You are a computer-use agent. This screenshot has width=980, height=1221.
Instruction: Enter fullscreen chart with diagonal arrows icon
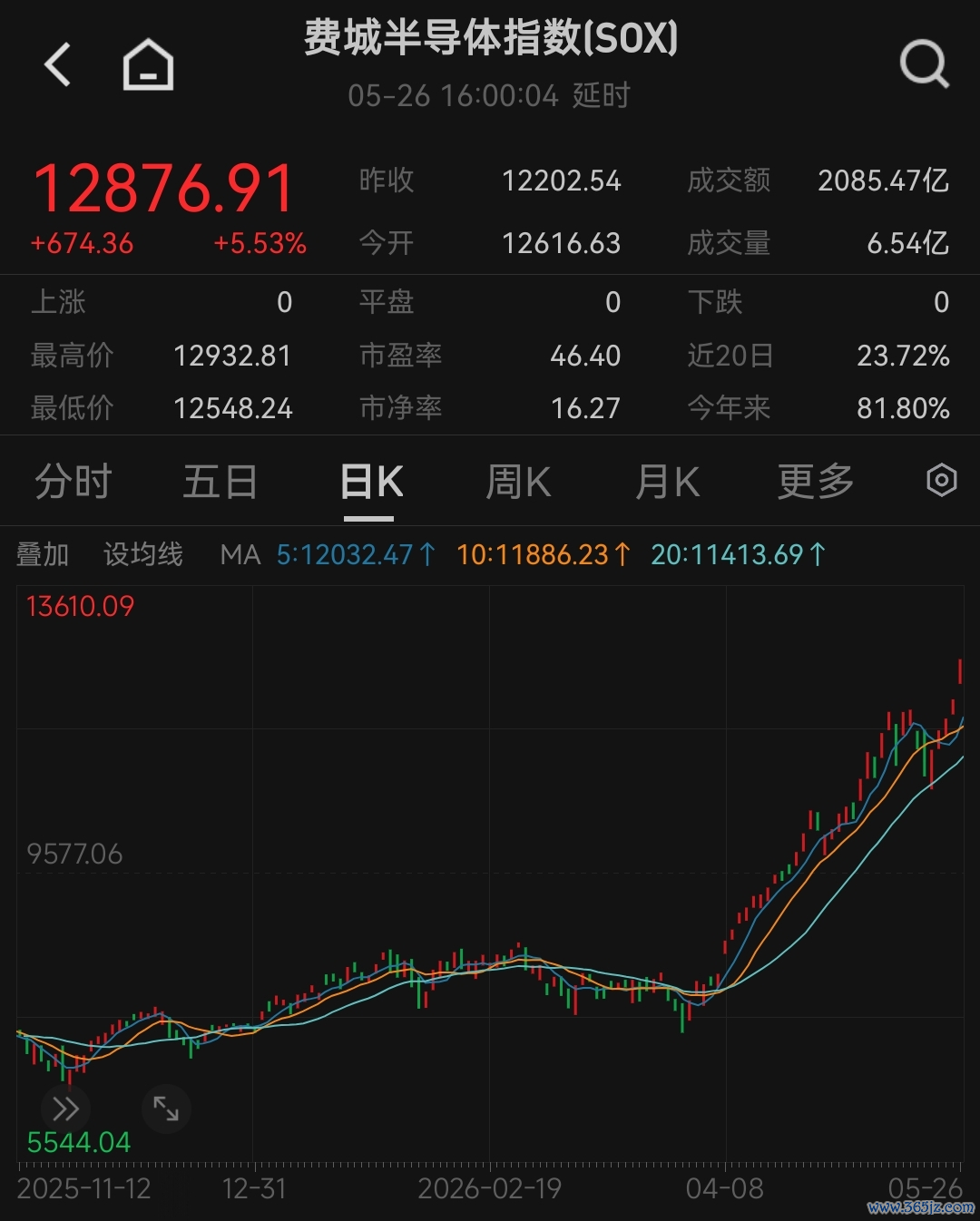(x=166, y=1109)
